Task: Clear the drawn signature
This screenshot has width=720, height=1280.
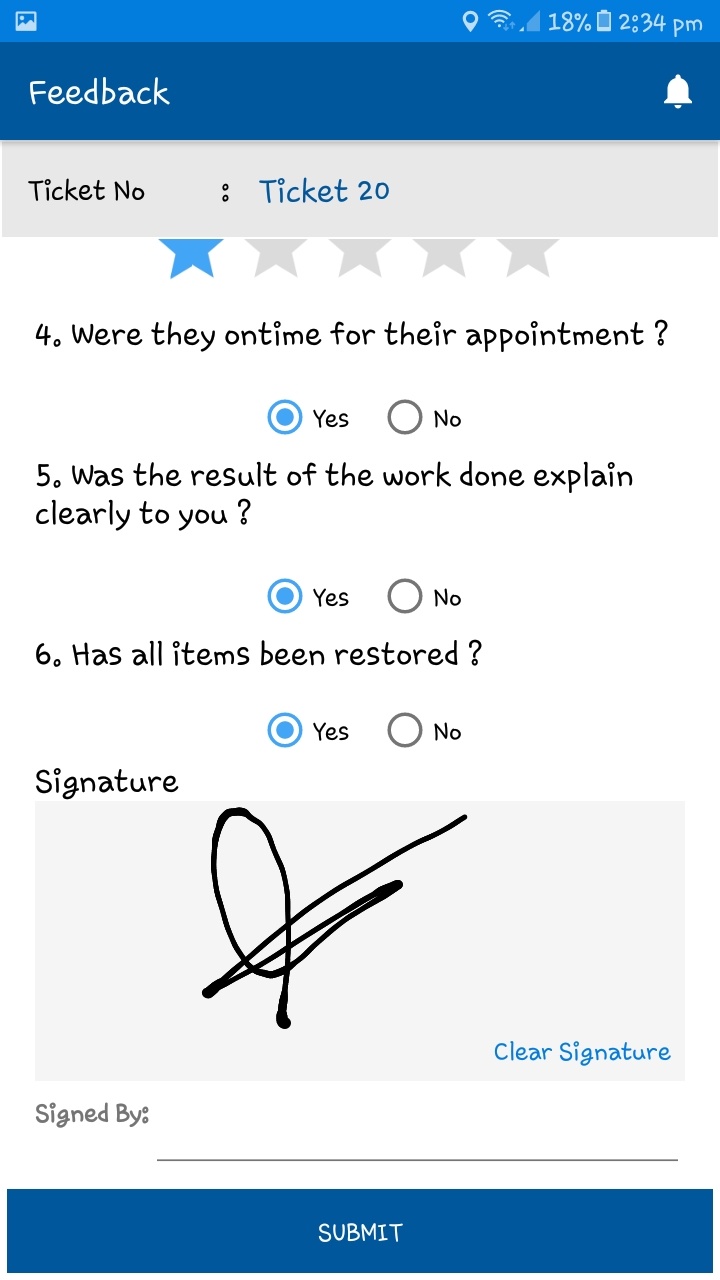Action: (581, 1052)
